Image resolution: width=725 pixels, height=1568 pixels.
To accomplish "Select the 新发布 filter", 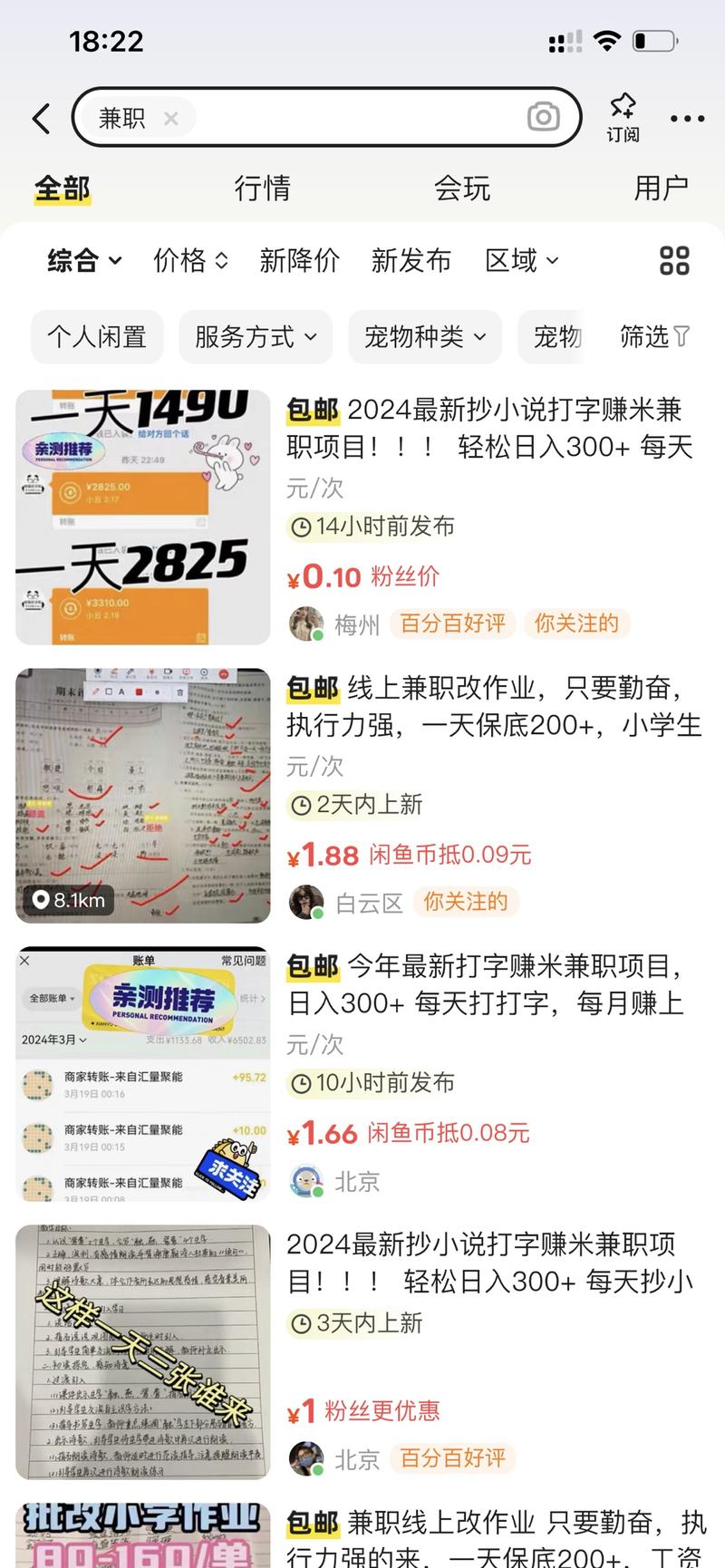I will coord(411,260).
